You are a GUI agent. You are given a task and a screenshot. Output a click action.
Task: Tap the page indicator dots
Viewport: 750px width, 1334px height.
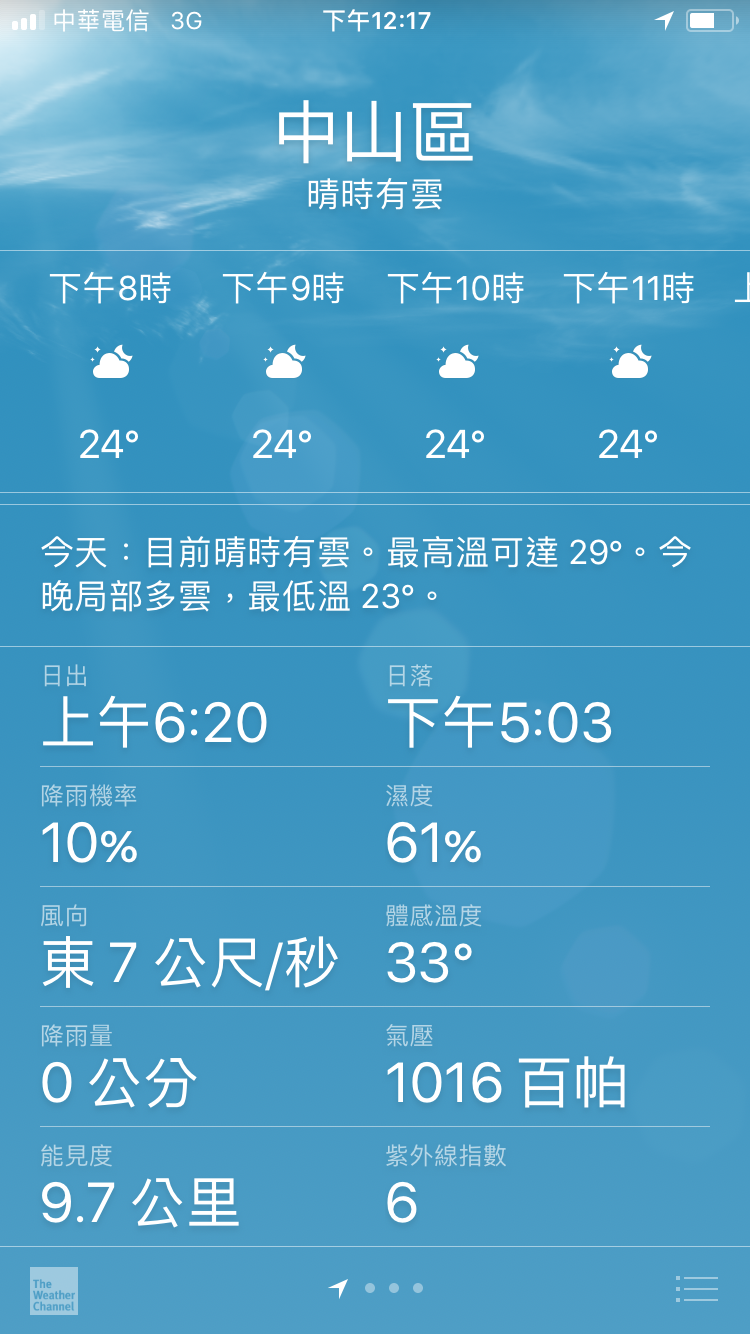coord(376,1288)
